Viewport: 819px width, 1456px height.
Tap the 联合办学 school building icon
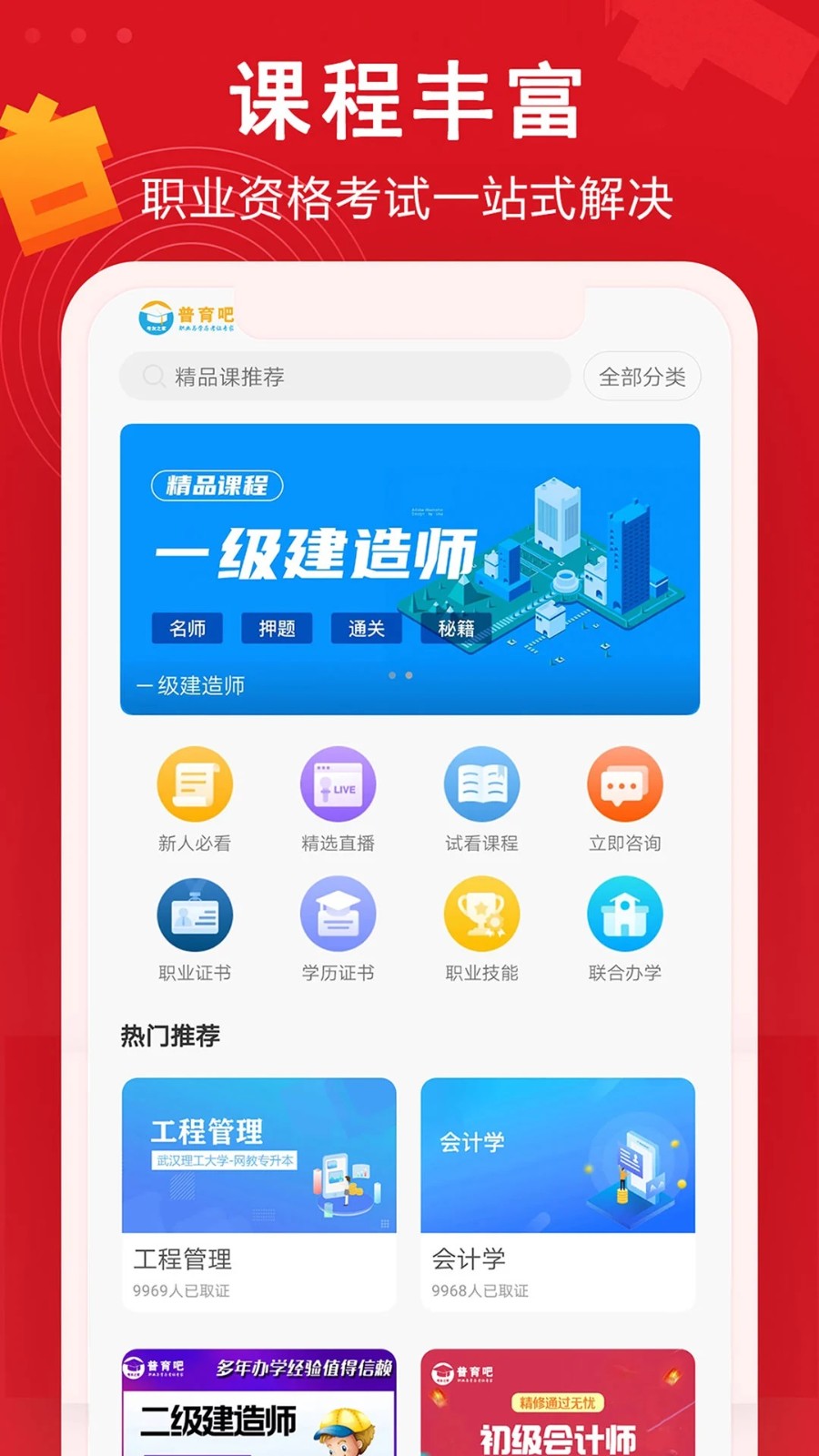(x=625, y=914)
